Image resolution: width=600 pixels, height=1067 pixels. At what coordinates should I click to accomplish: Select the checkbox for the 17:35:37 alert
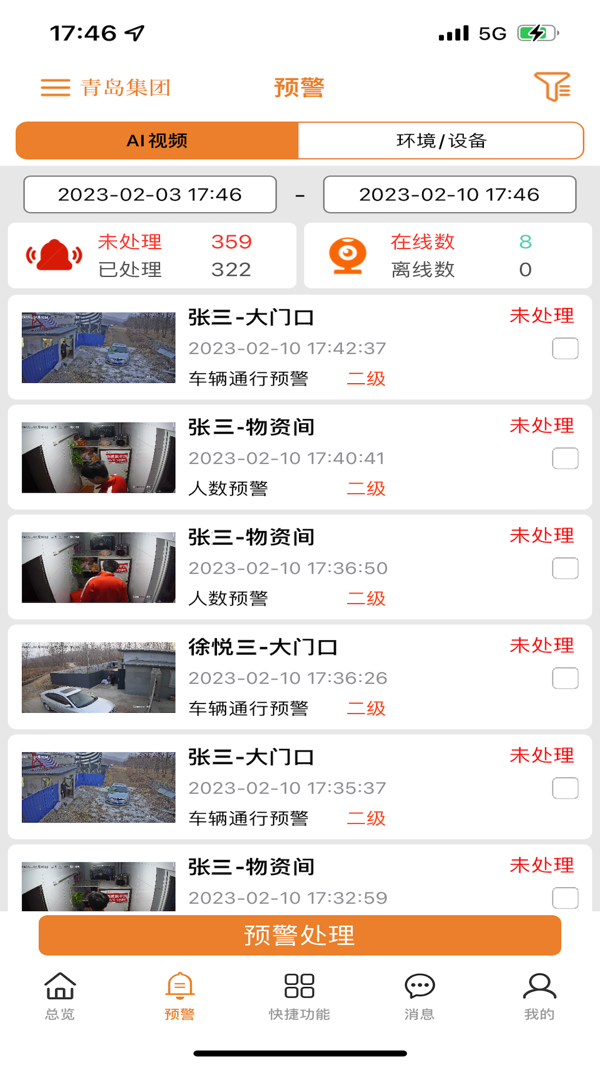(x=565, y=789)
